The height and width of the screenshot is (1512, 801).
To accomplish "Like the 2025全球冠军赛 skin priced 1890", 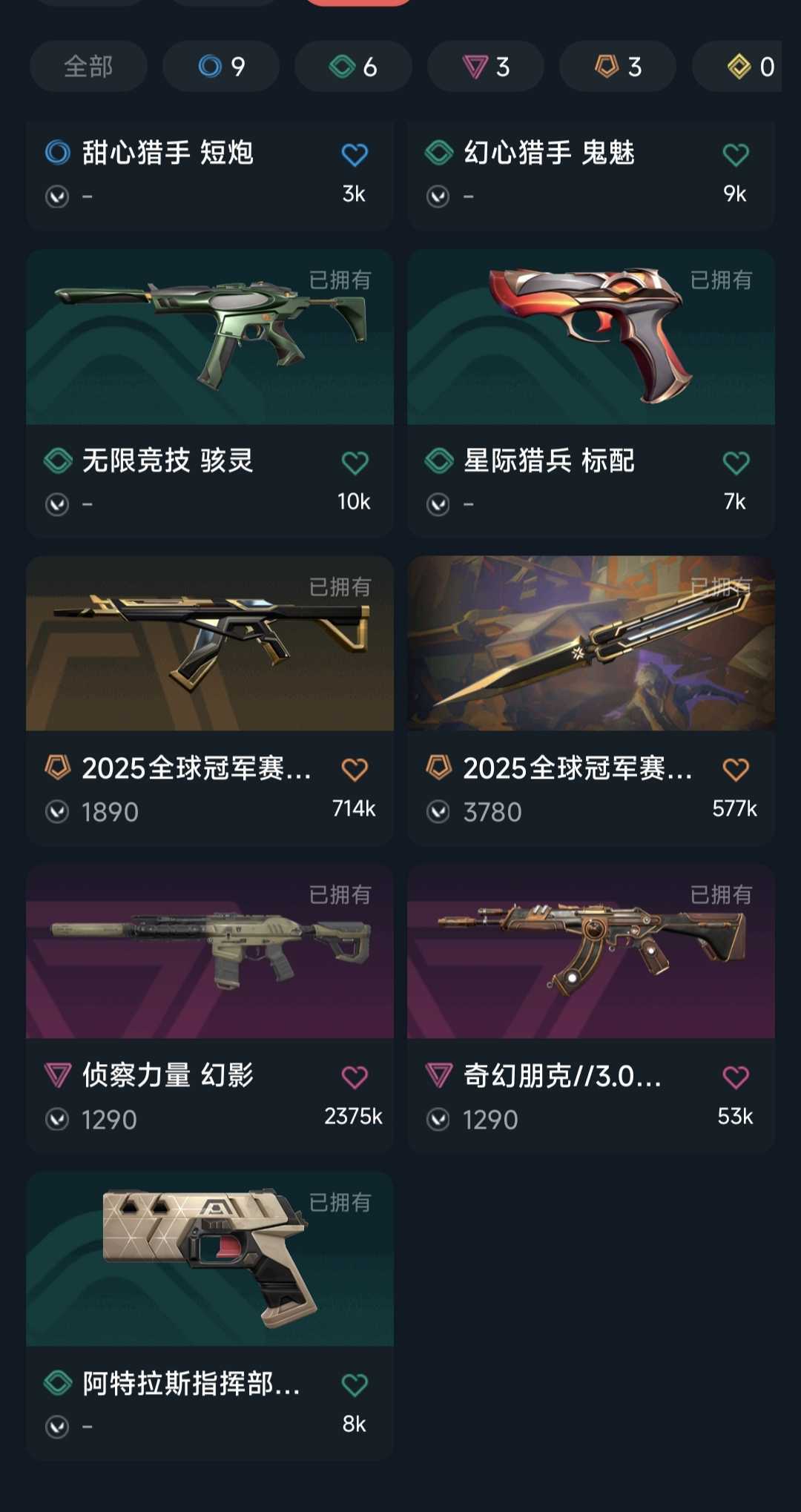I will point(355,770).
